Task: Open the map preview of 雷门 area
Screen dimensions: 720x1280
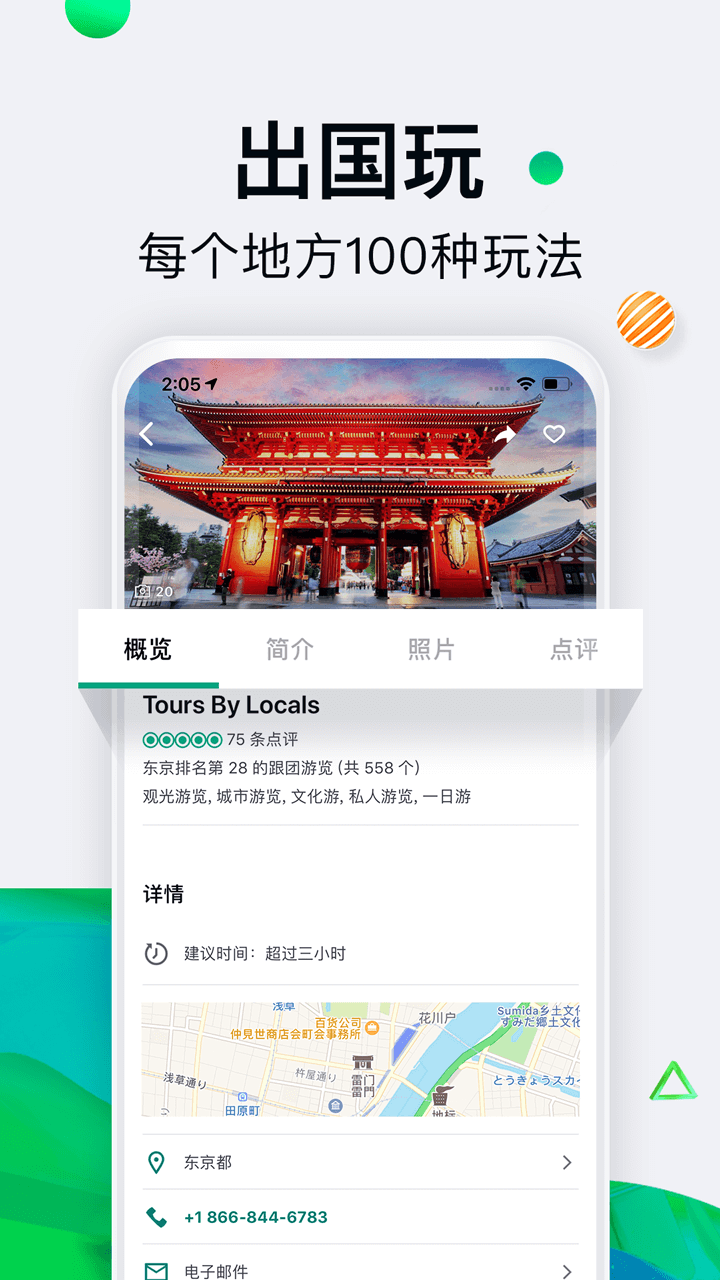Action: 359,1058
